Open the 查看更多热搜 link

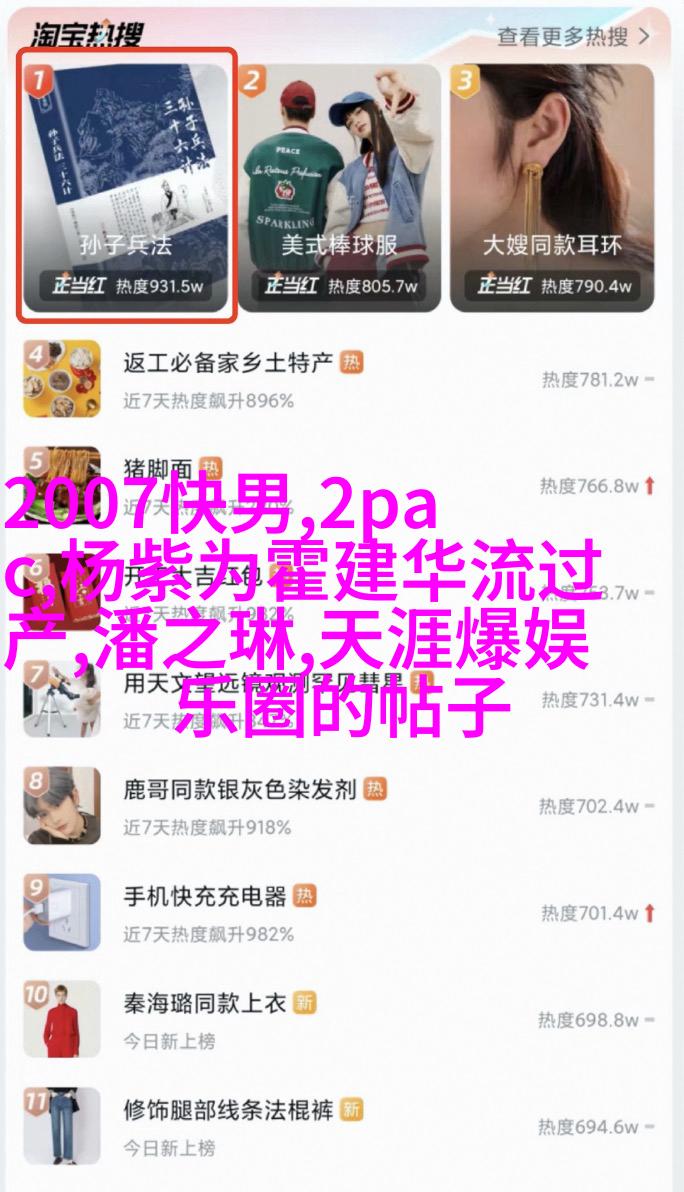[574, 37]
